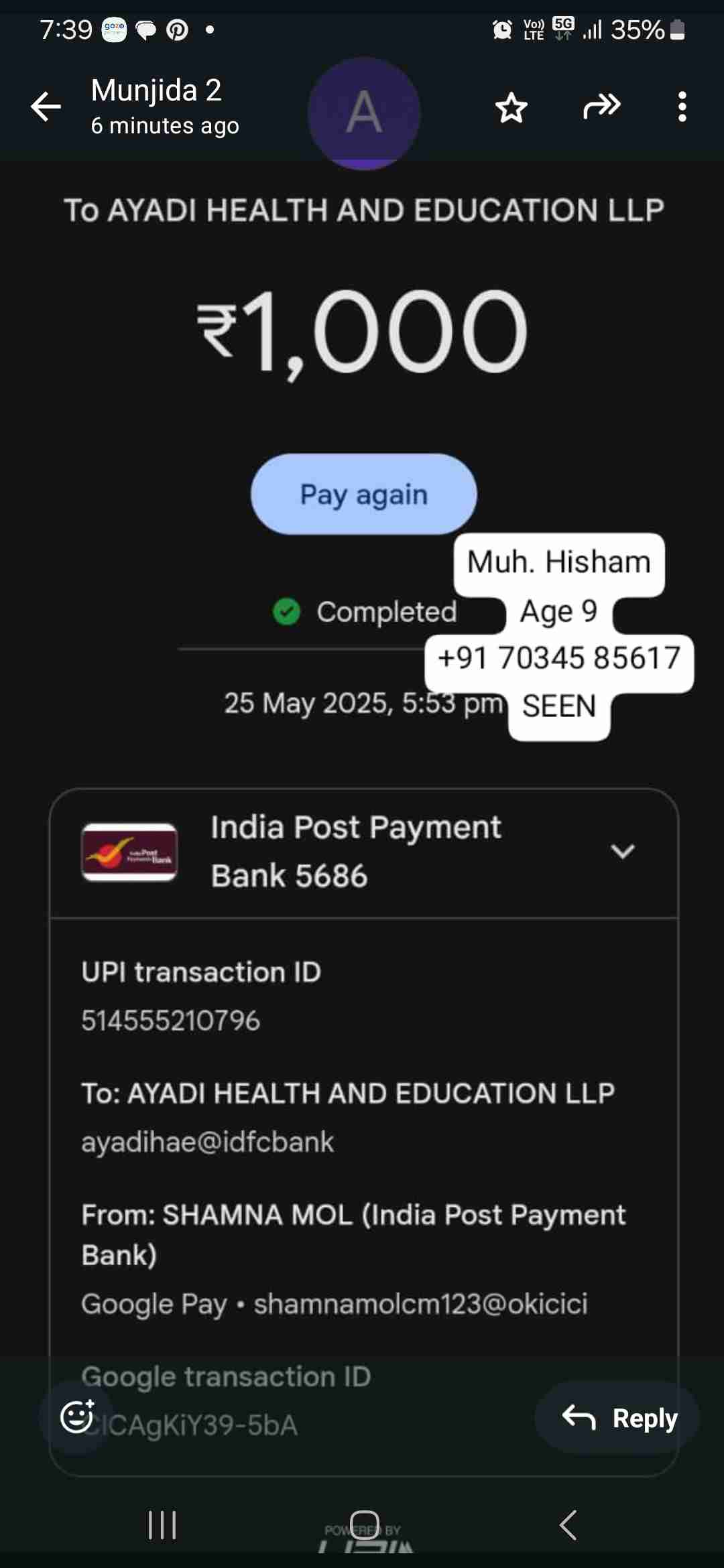Open the three-dot overflow menu
The height and width of the screenshot is (1568, 724).
coord(682,107)
